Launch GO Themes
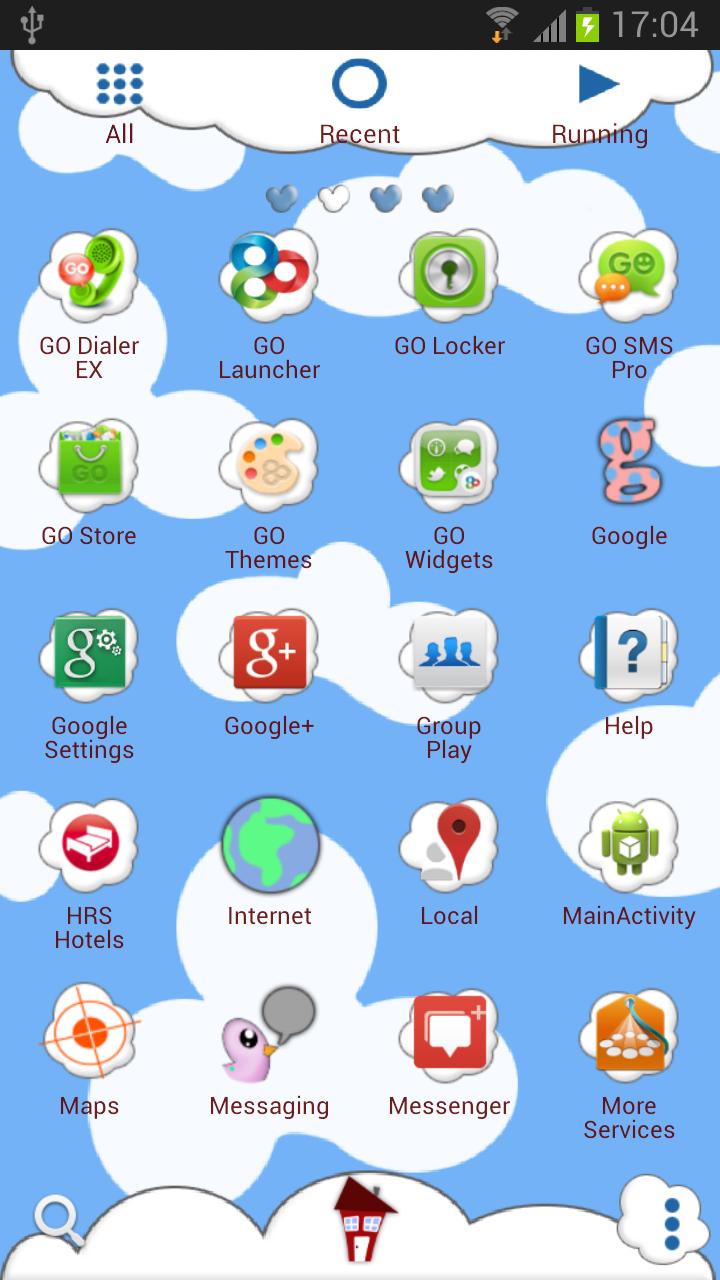 269,461
